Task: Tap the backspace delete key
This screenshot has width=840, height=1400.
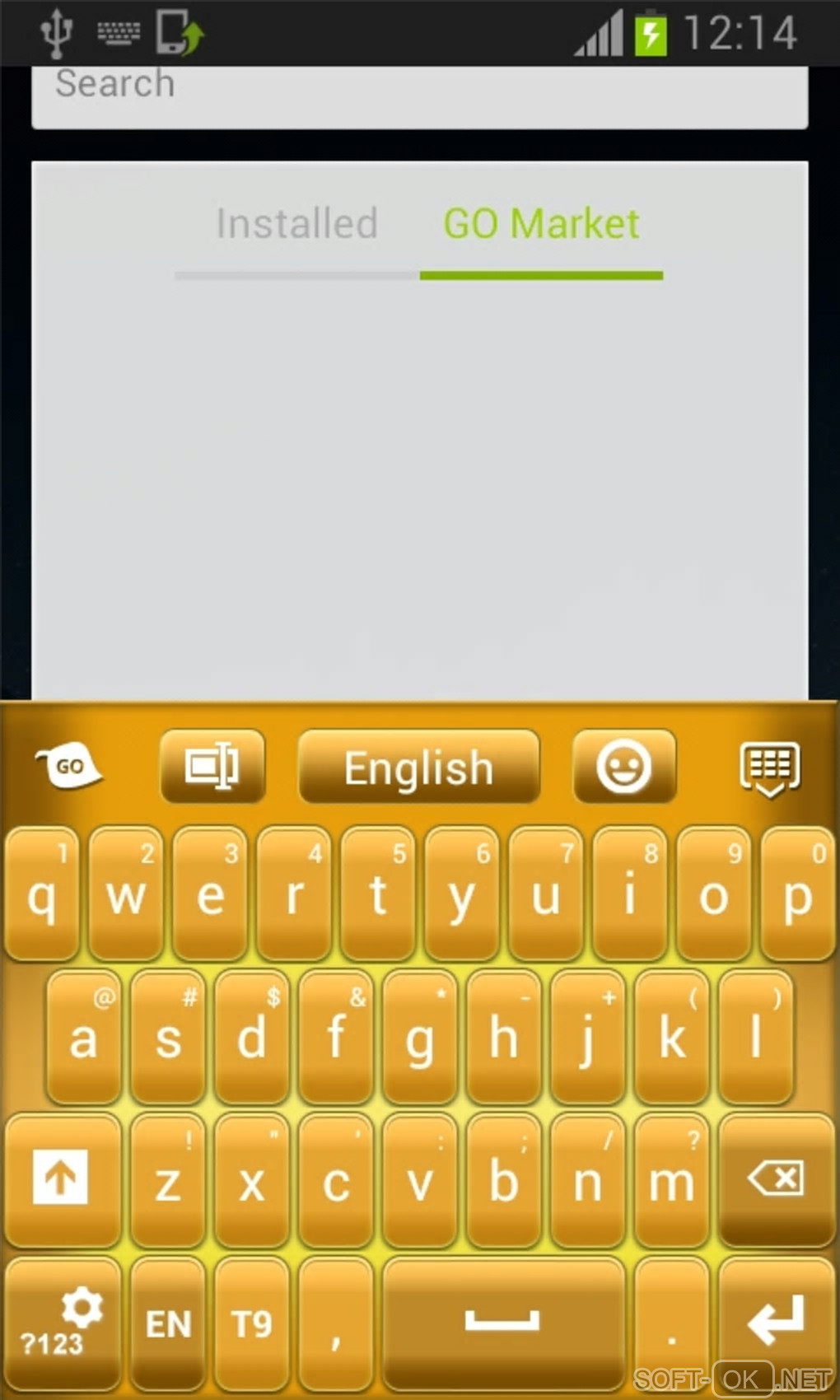Action: click(x=776, y=1179)
